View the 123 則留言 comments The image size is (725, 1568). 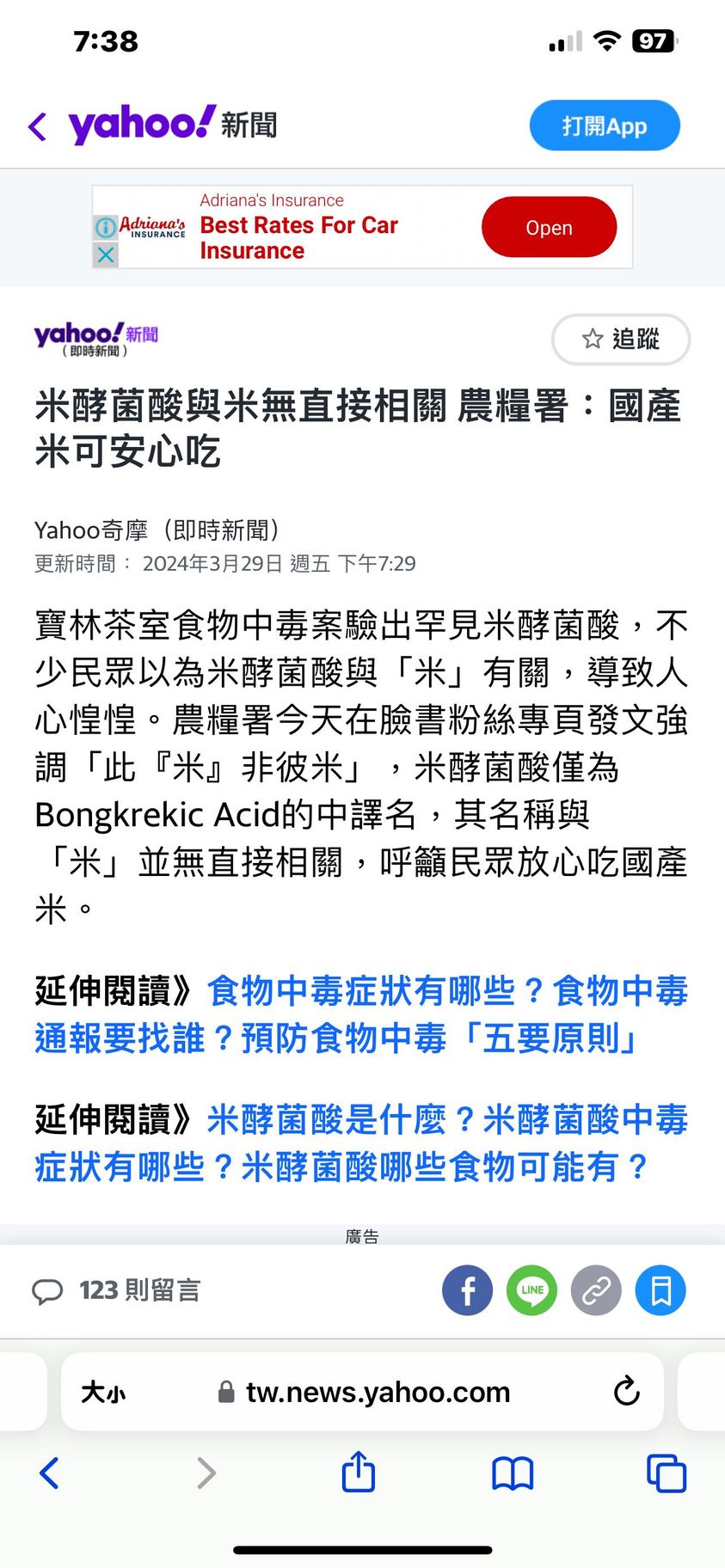coord(116,1290)
